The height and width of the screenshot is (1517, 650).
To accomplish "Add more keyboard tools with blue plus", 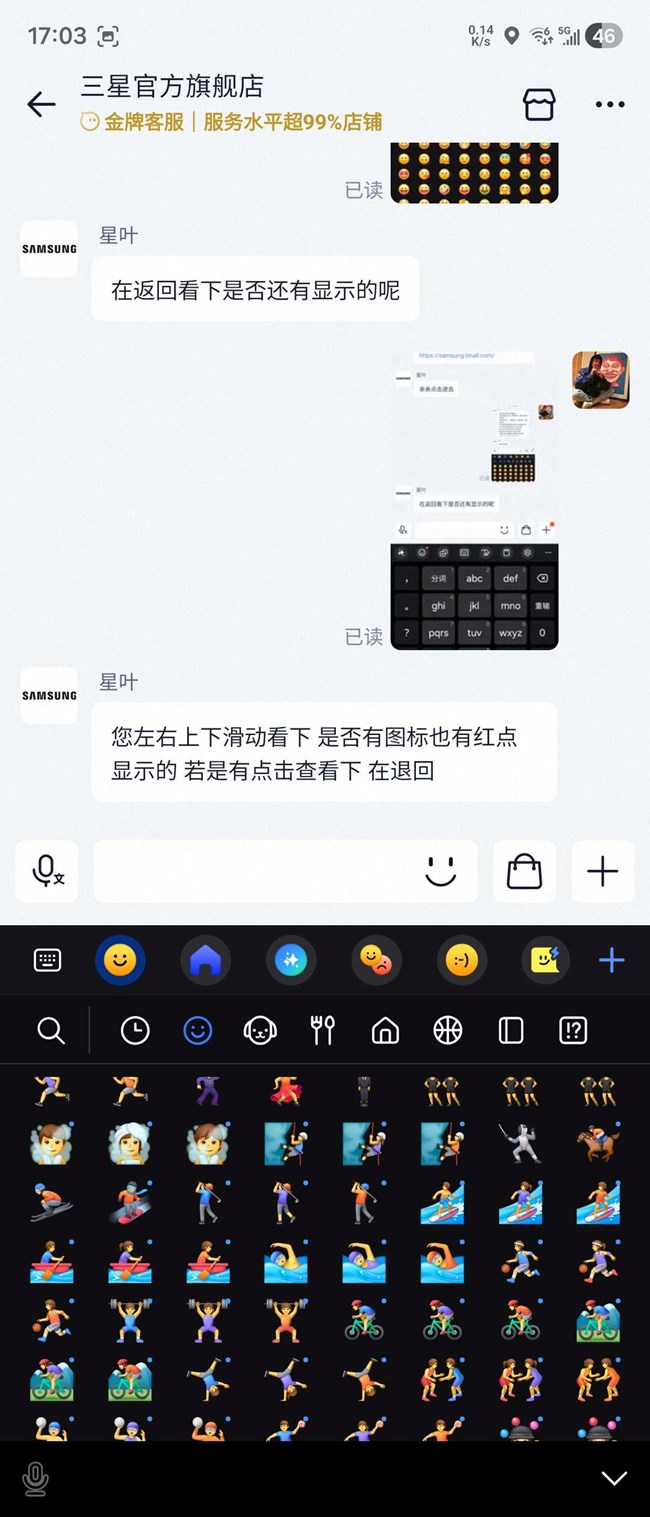I will point(611,961).
